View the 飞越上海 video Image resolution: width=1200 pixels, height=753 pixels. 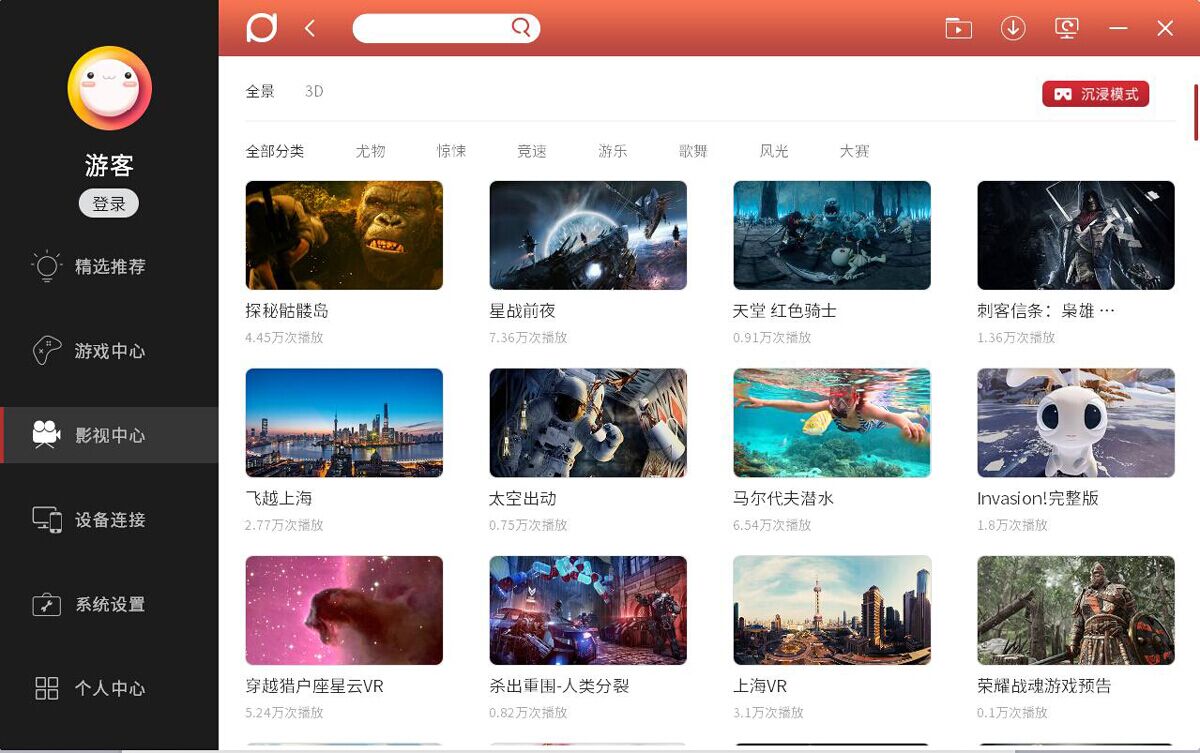[344, 423]
